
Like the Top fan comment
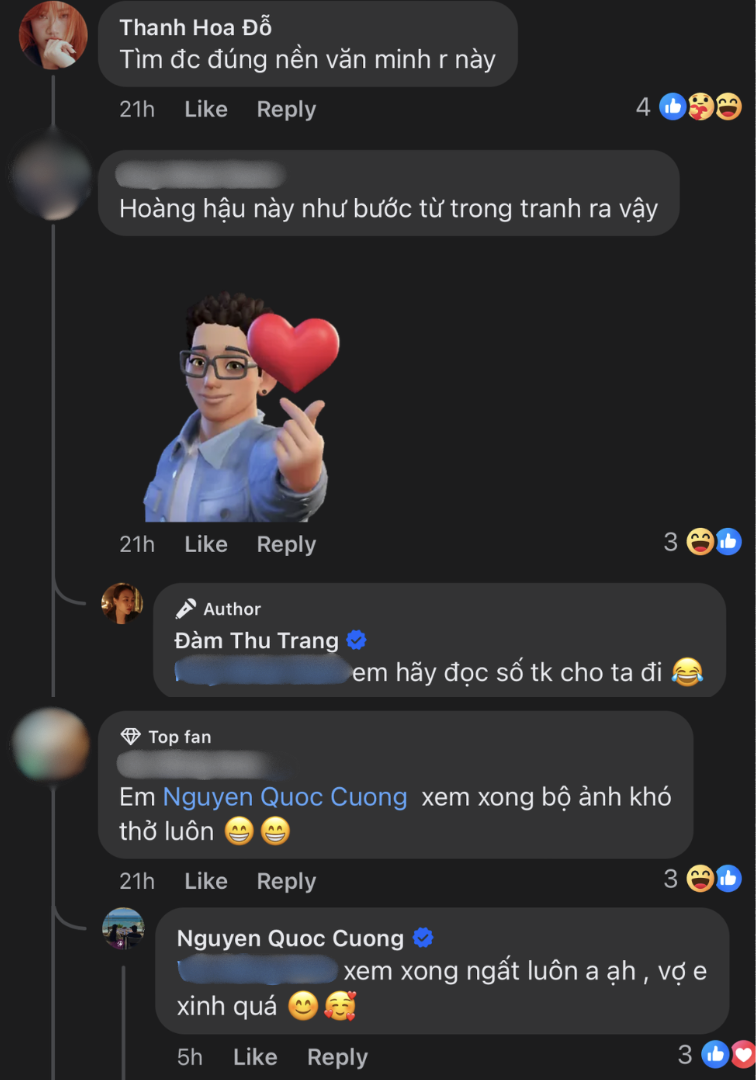click(x=205, y=881)
